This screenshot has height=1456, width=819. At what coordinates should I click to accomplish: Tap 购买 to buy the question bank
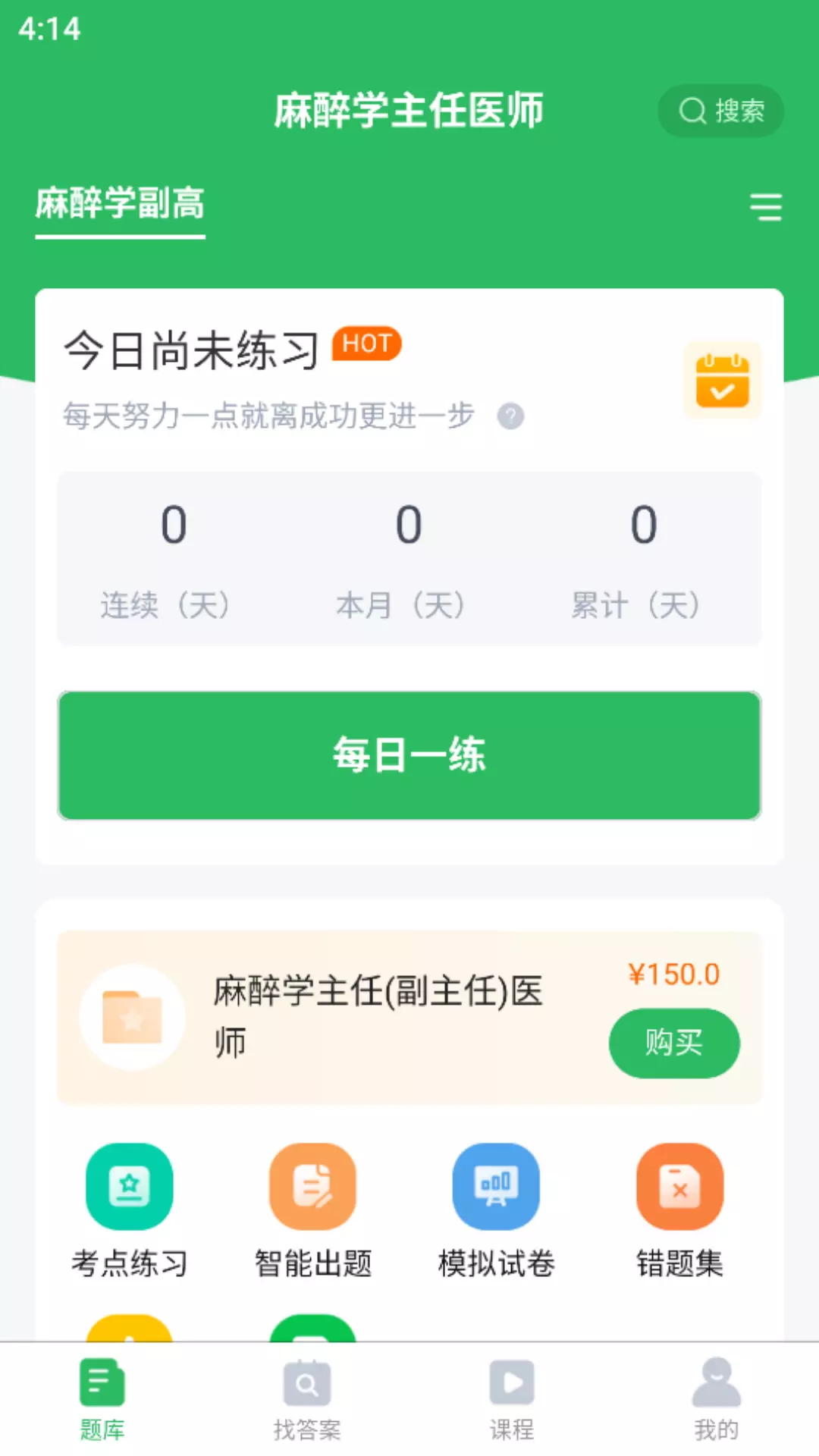674,1043
